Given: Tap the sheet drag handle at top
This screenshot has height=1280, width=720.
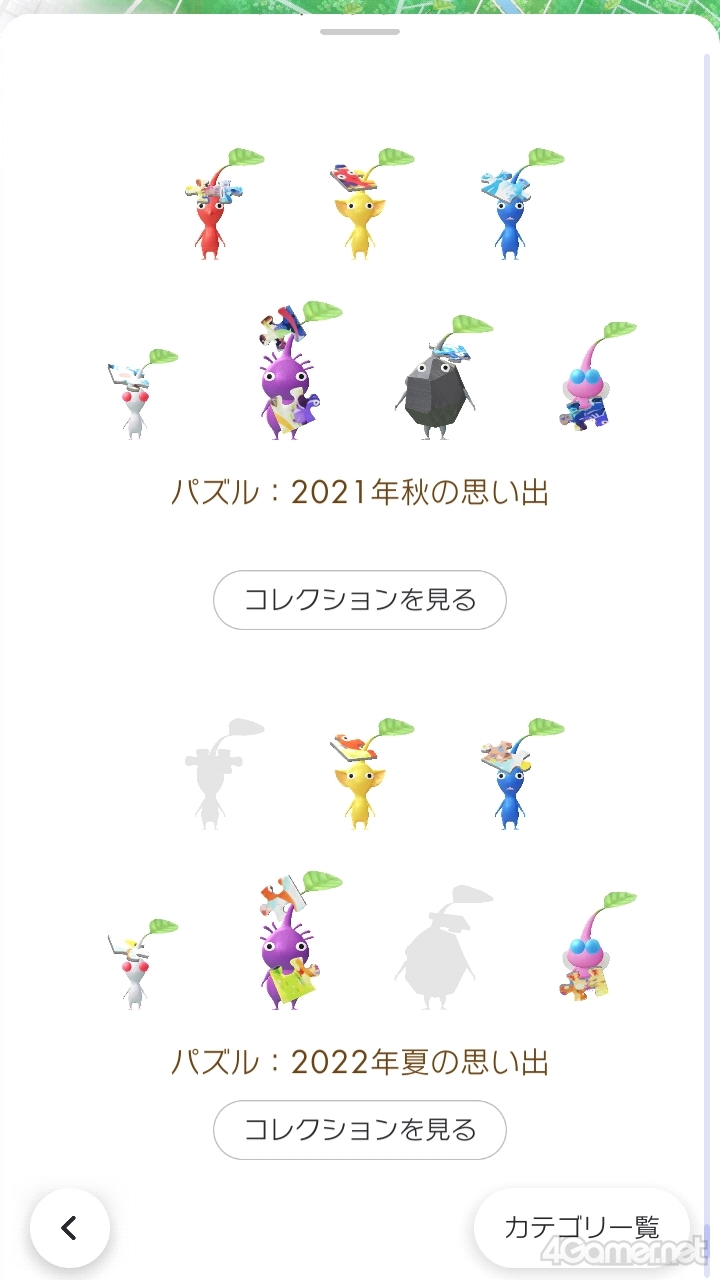Looking at the screenshot, I should click(360, 32).
